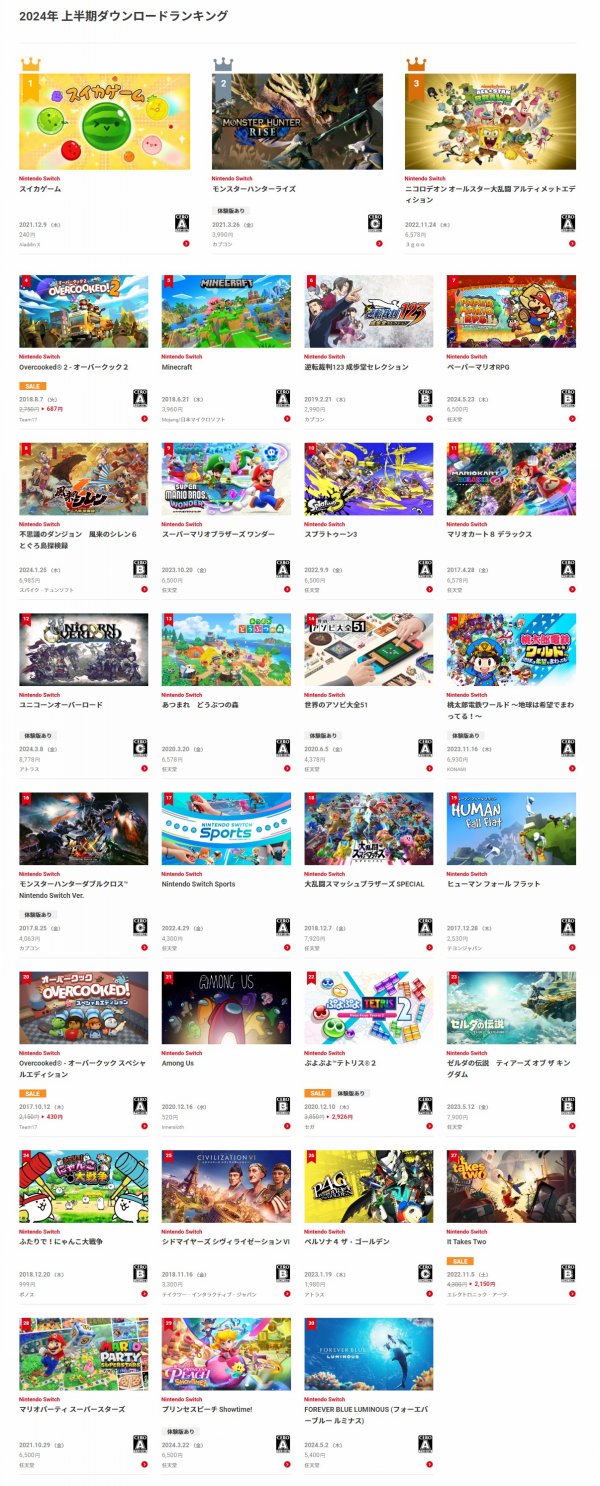The height and width of the screenshot is (1486, 600).
Task: View マリオカート8 デラックス
Action: [x=511, y=479]
